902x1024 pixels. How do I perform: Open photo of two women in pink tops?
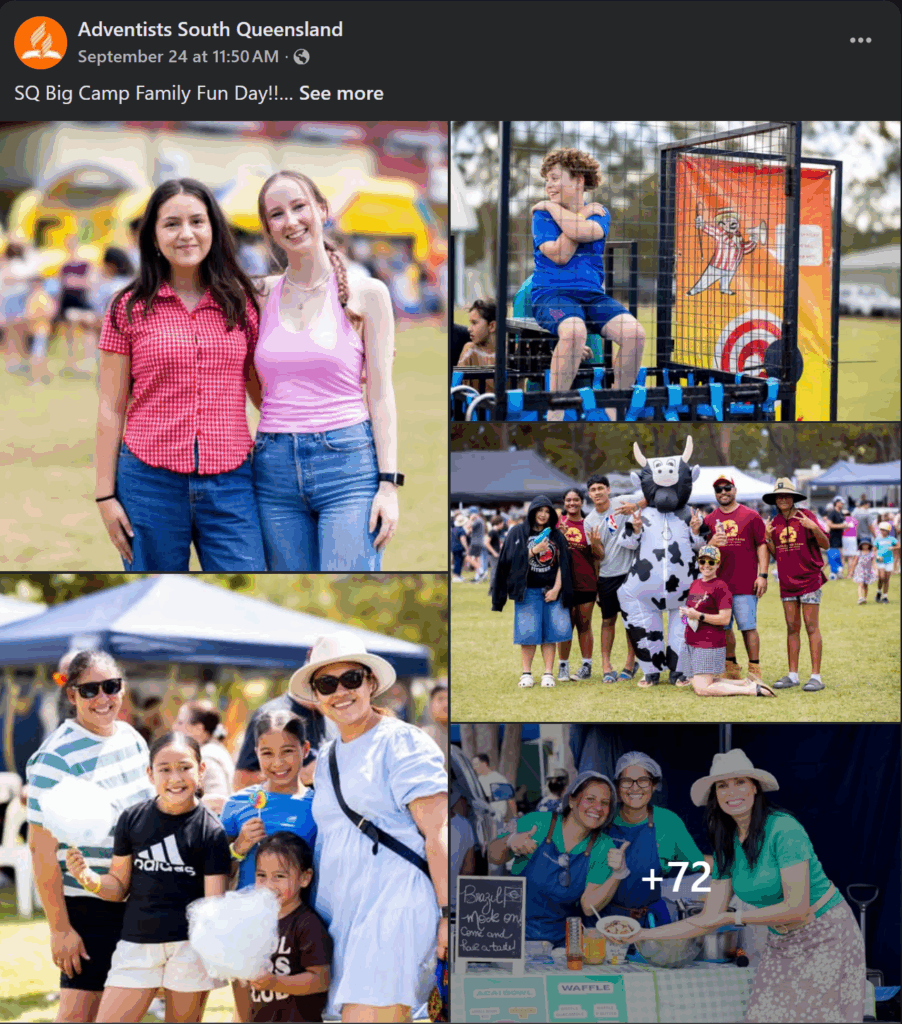[224, 346]
